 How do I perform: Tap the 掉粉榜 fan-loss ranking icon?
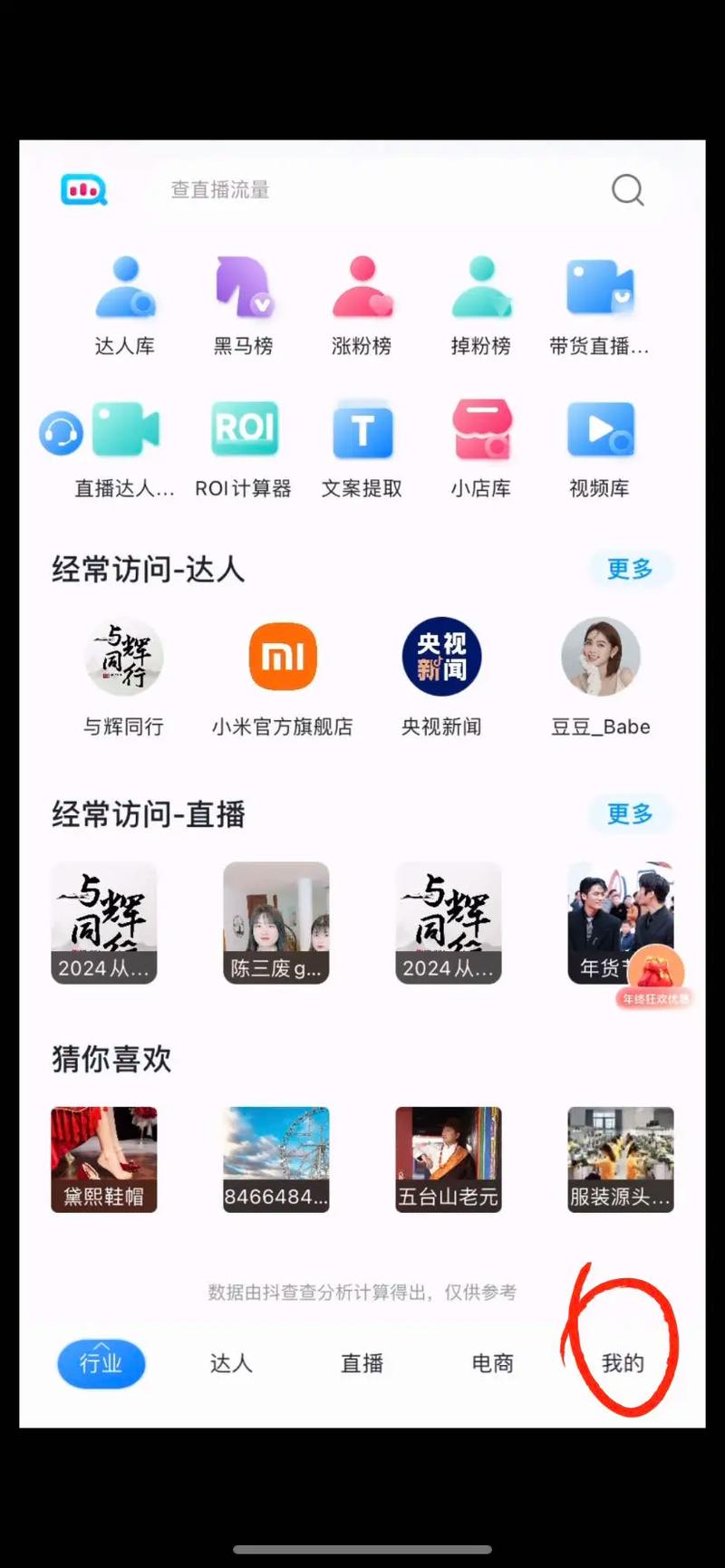tap(481, 299)
